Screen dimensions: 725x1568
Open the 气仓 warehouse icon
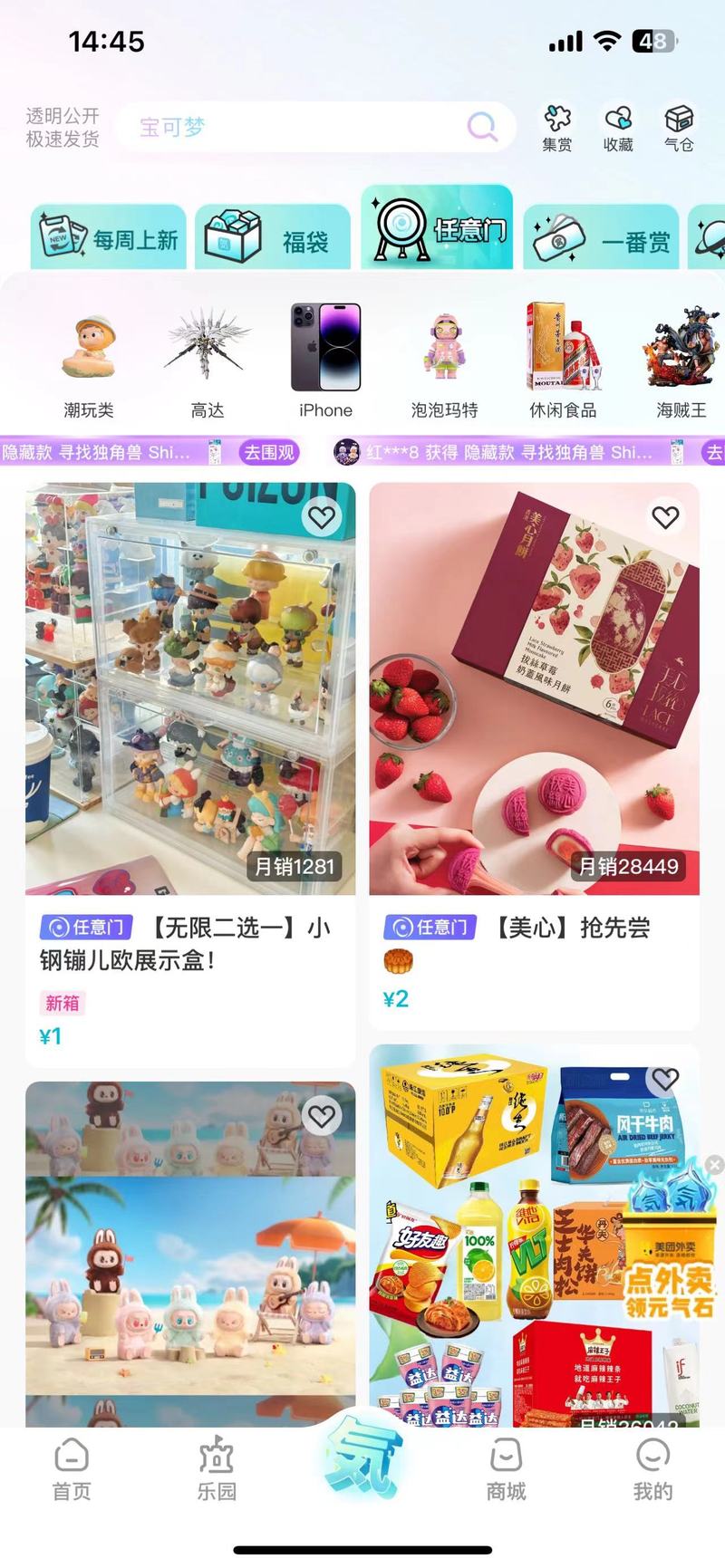point(679,128)
